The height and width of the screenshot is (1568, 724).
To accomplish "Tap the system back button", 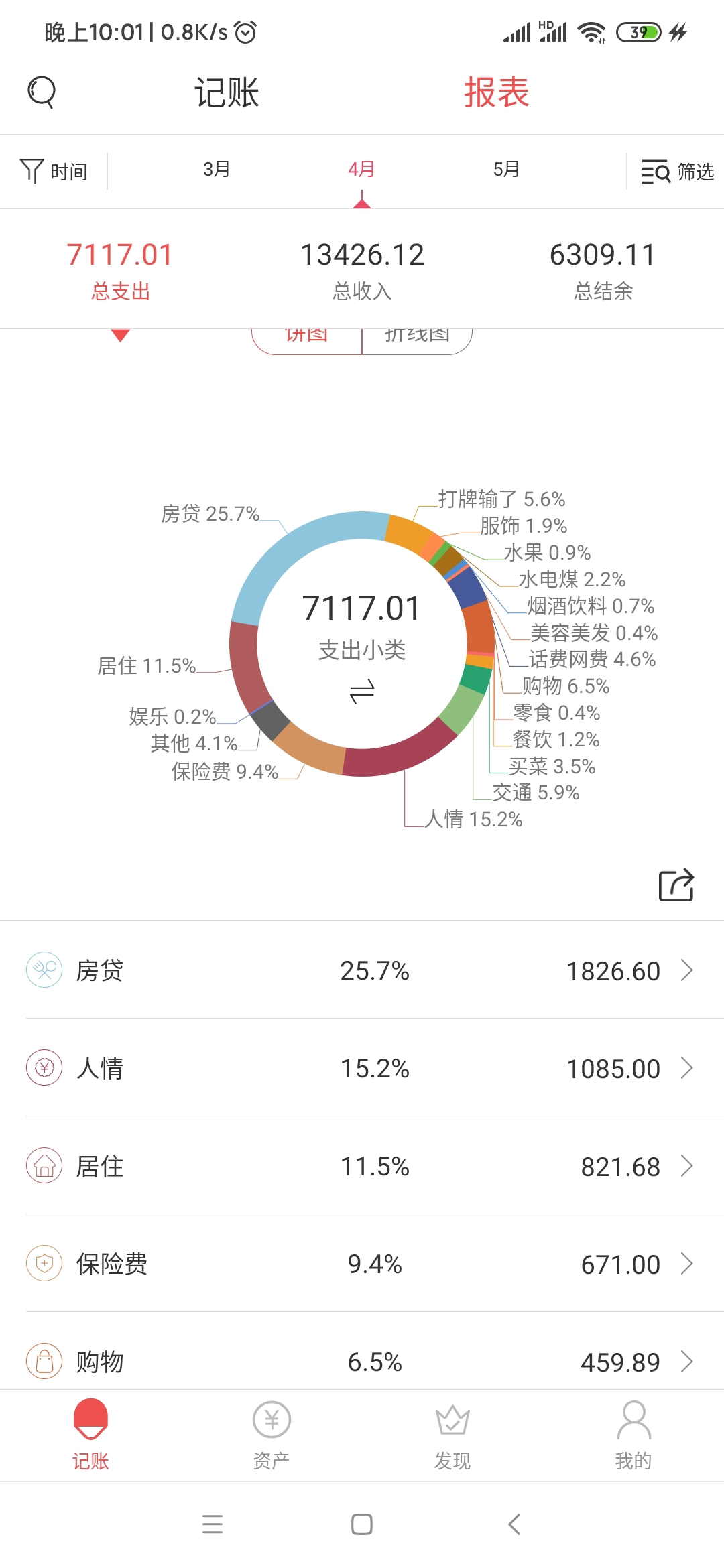I will point(514,1524).
